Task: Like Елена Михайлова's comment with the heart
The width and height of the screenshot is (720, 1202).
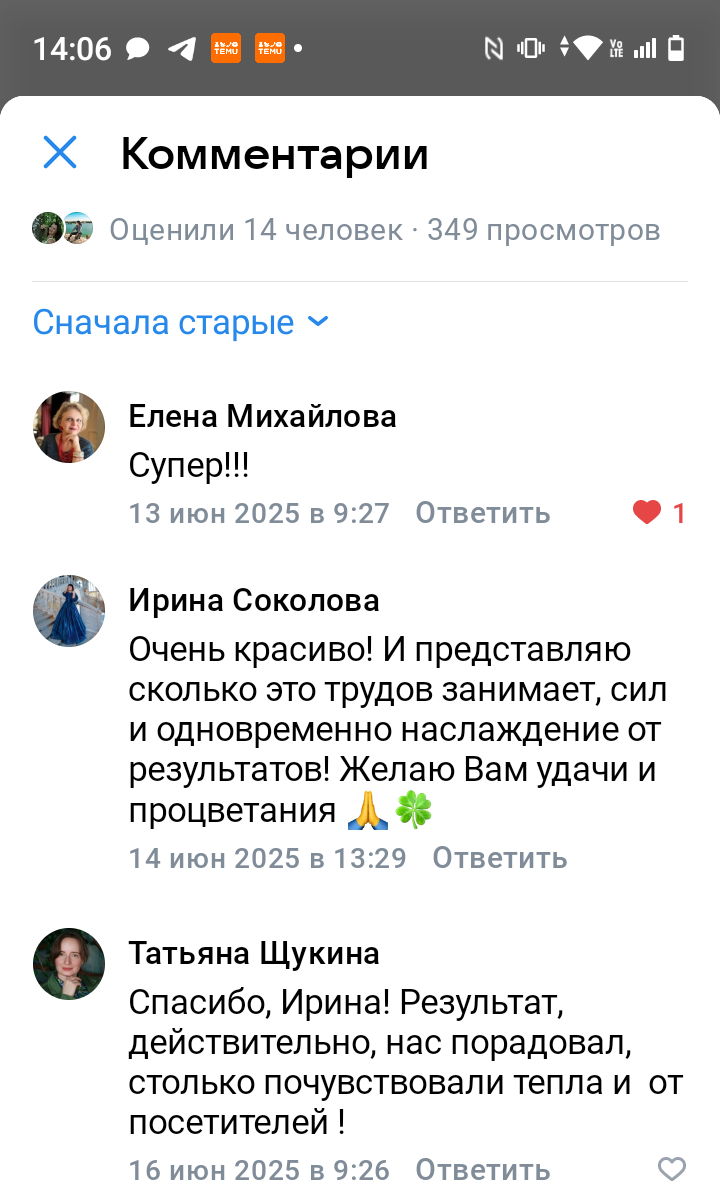Action: [648, 513]
